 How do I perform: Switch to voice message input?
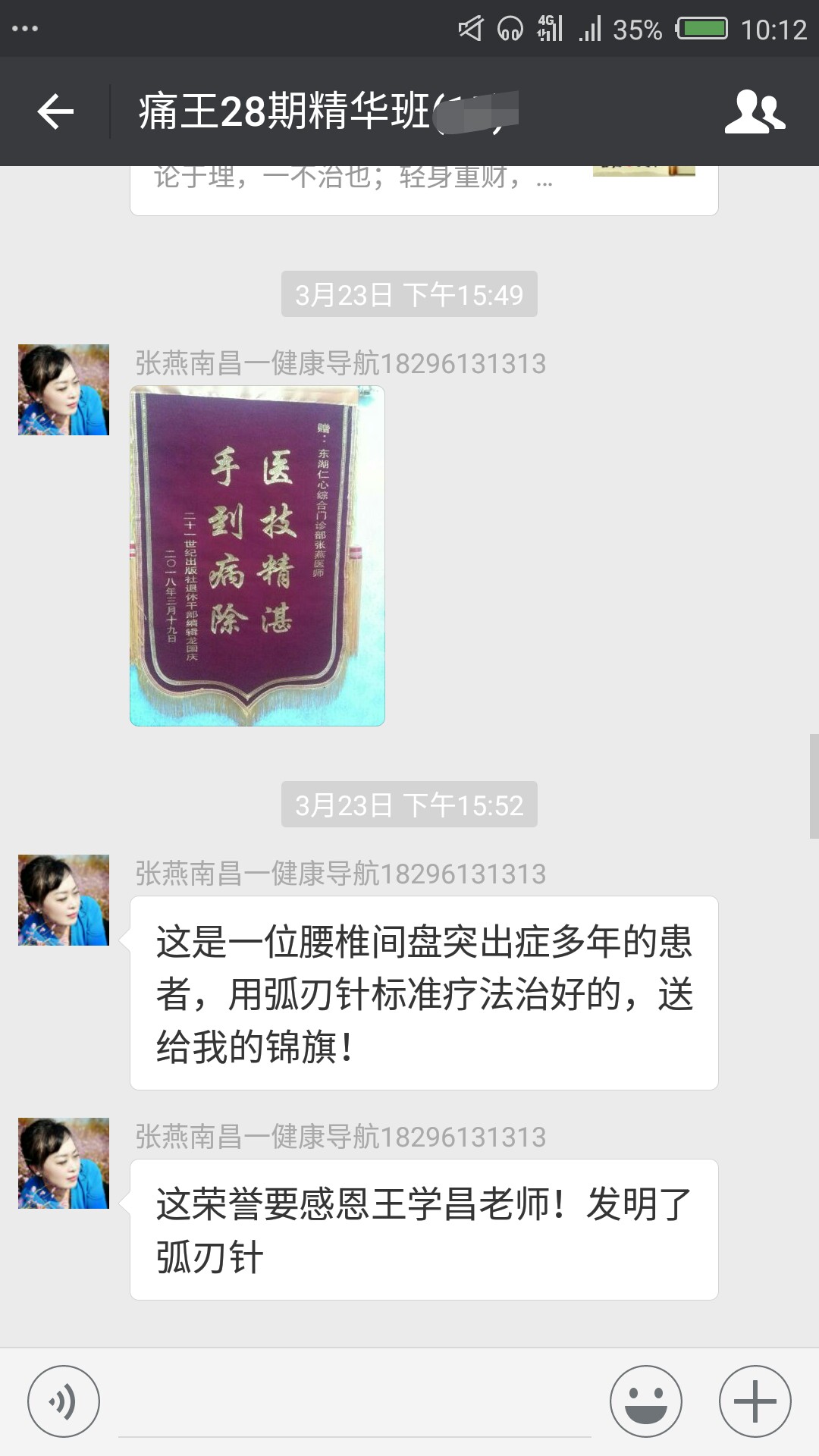64,1401
